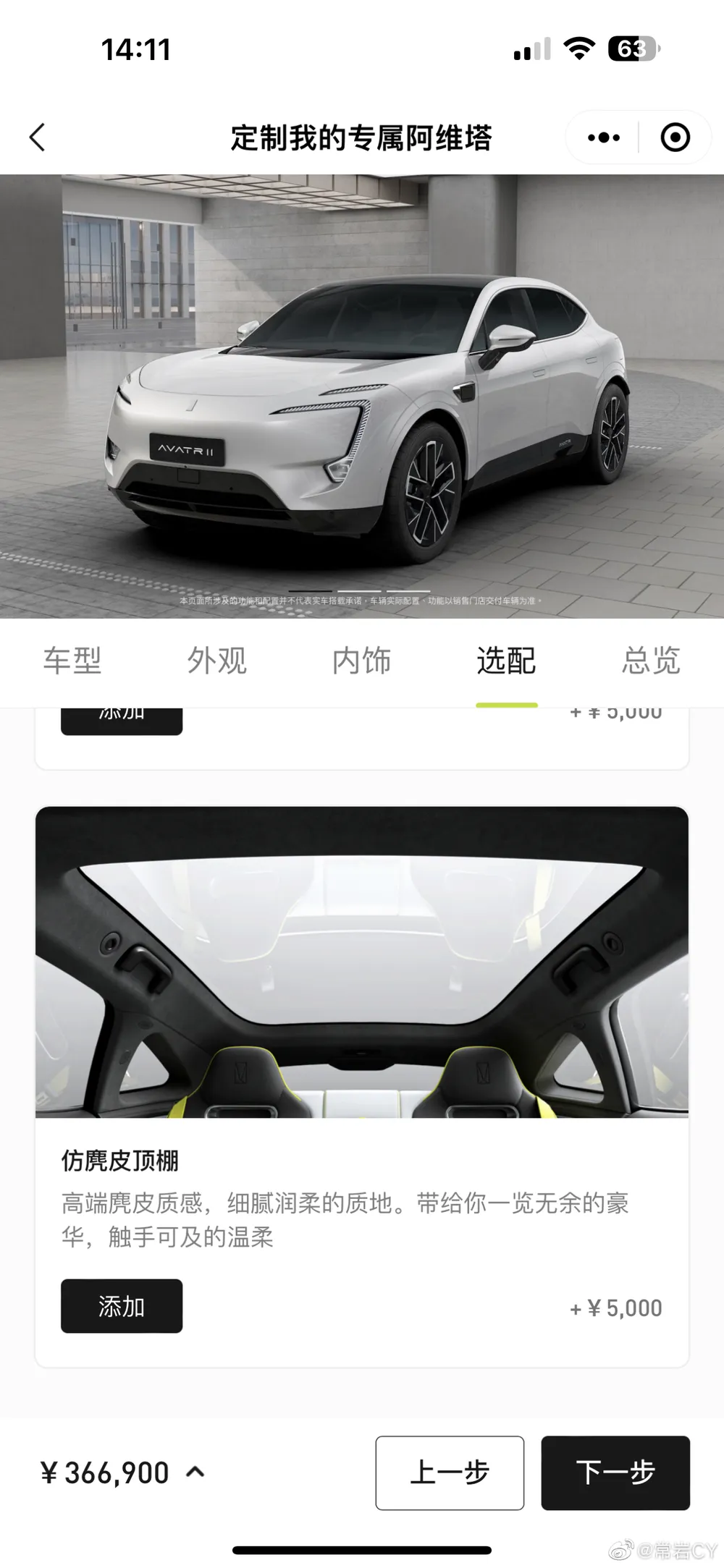Open the mini program three-dot menu
The height and width of the screenshot is (1568, 724).
pos(603,137)
